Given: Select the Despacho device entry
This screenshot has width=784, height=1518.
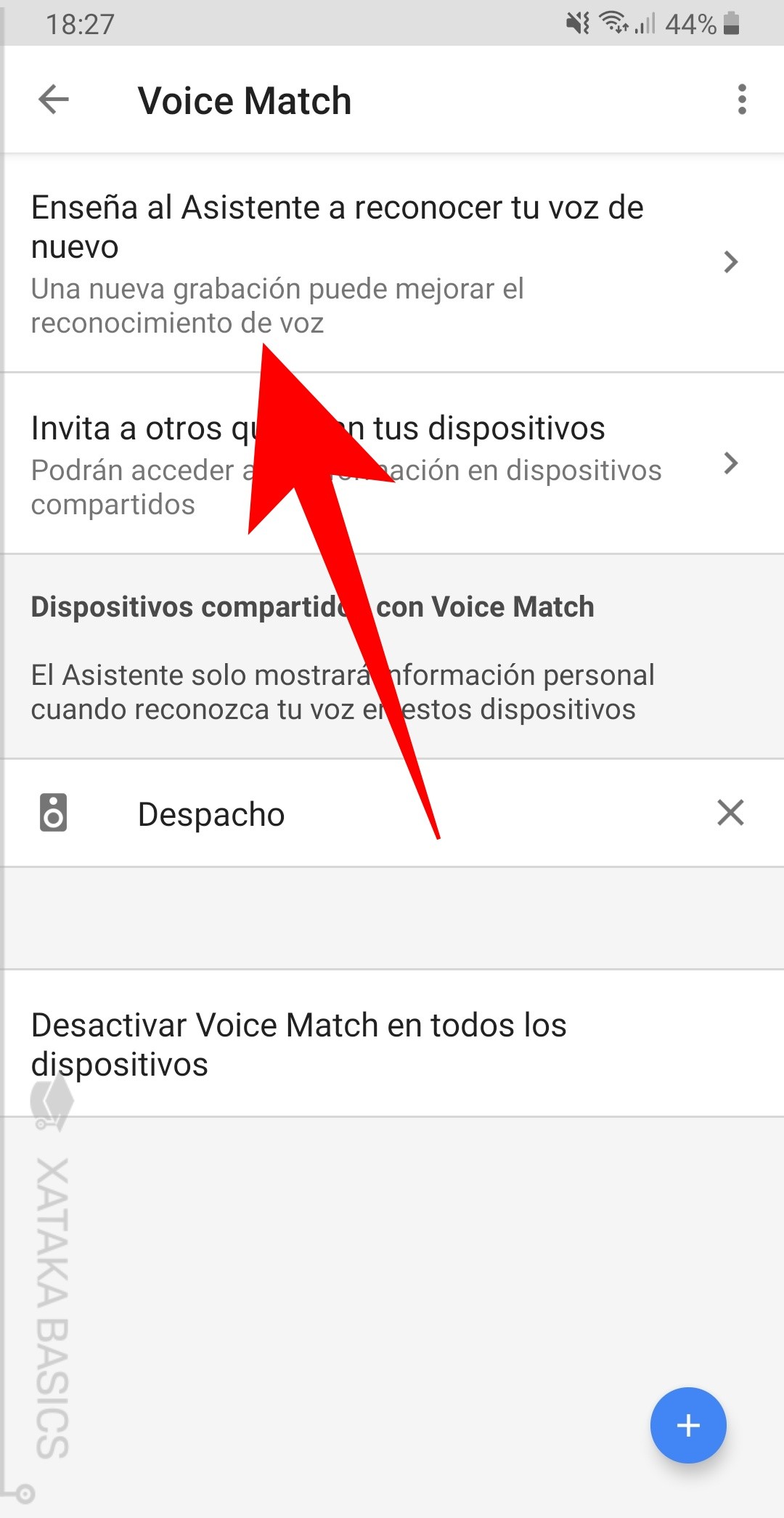Looking at the screenshot, I should pyautogui.click(x=212, y=813).
